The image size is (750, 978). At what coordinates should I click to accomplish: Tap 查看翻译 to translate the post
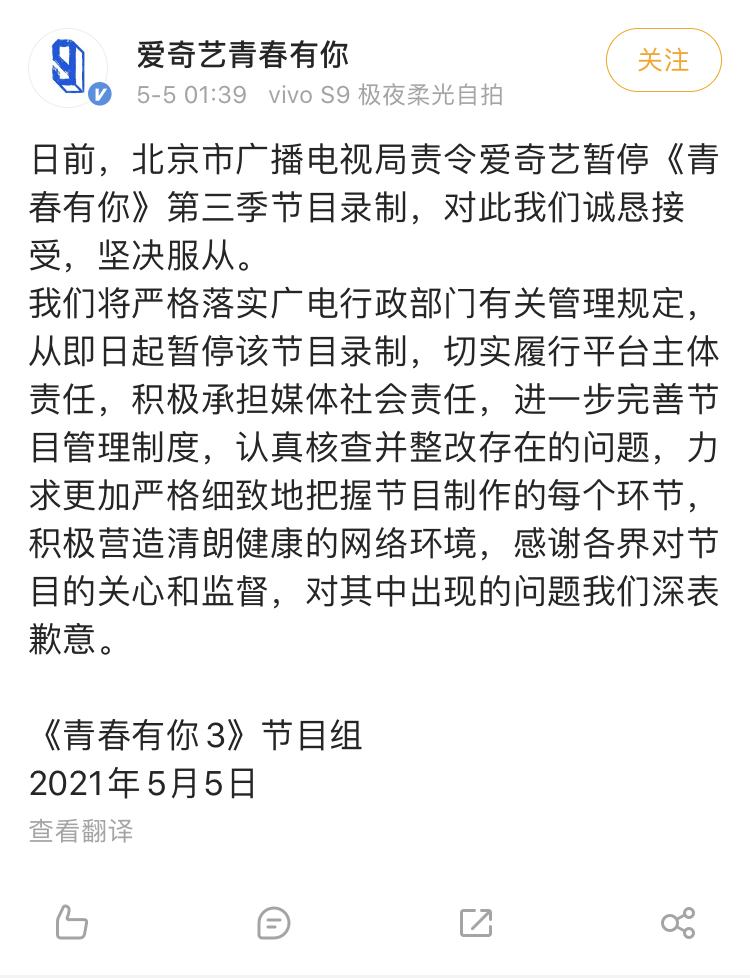click(81, 830)
